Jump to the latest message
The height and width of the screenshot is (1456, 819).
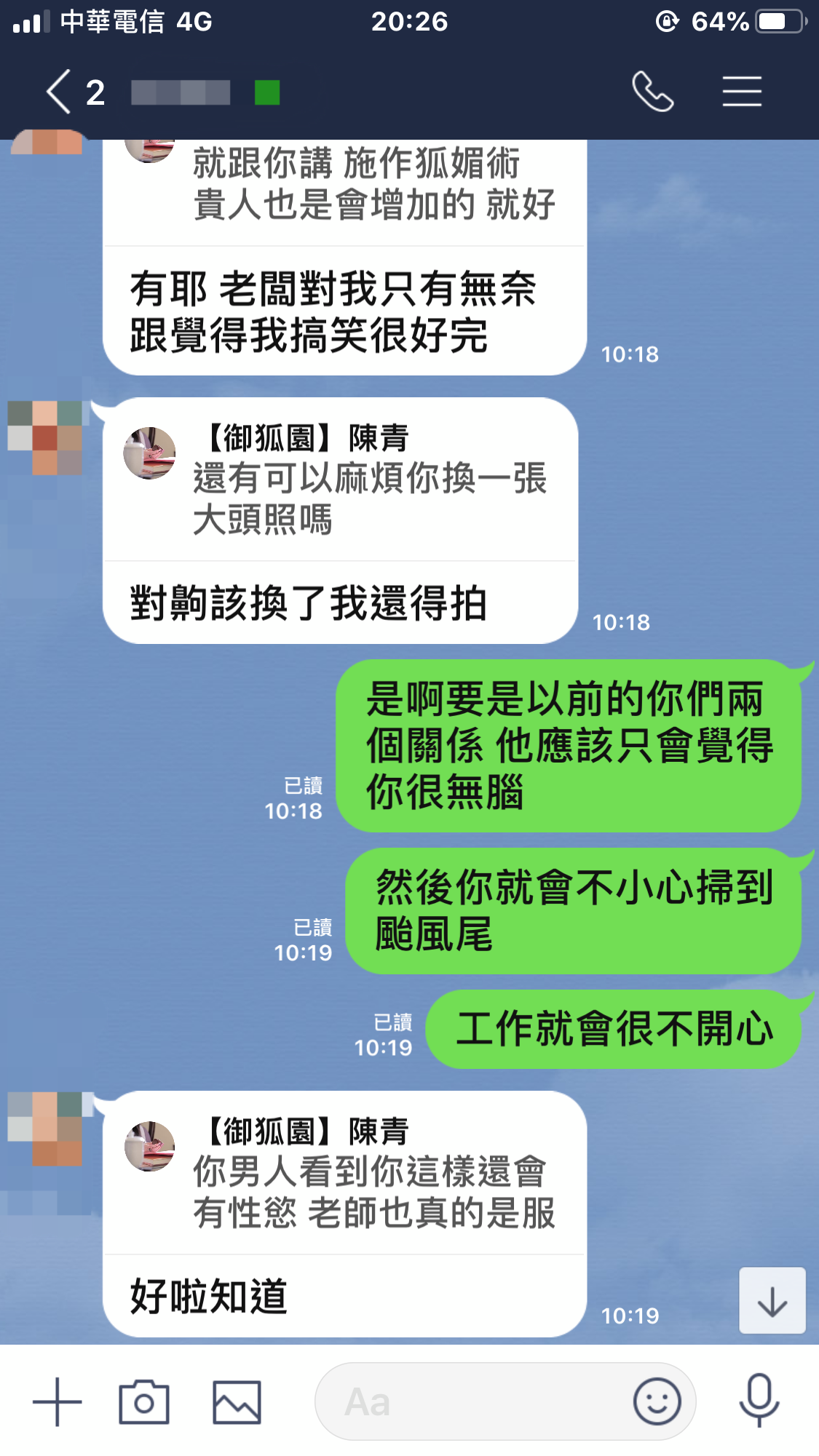coord(772,1301)
